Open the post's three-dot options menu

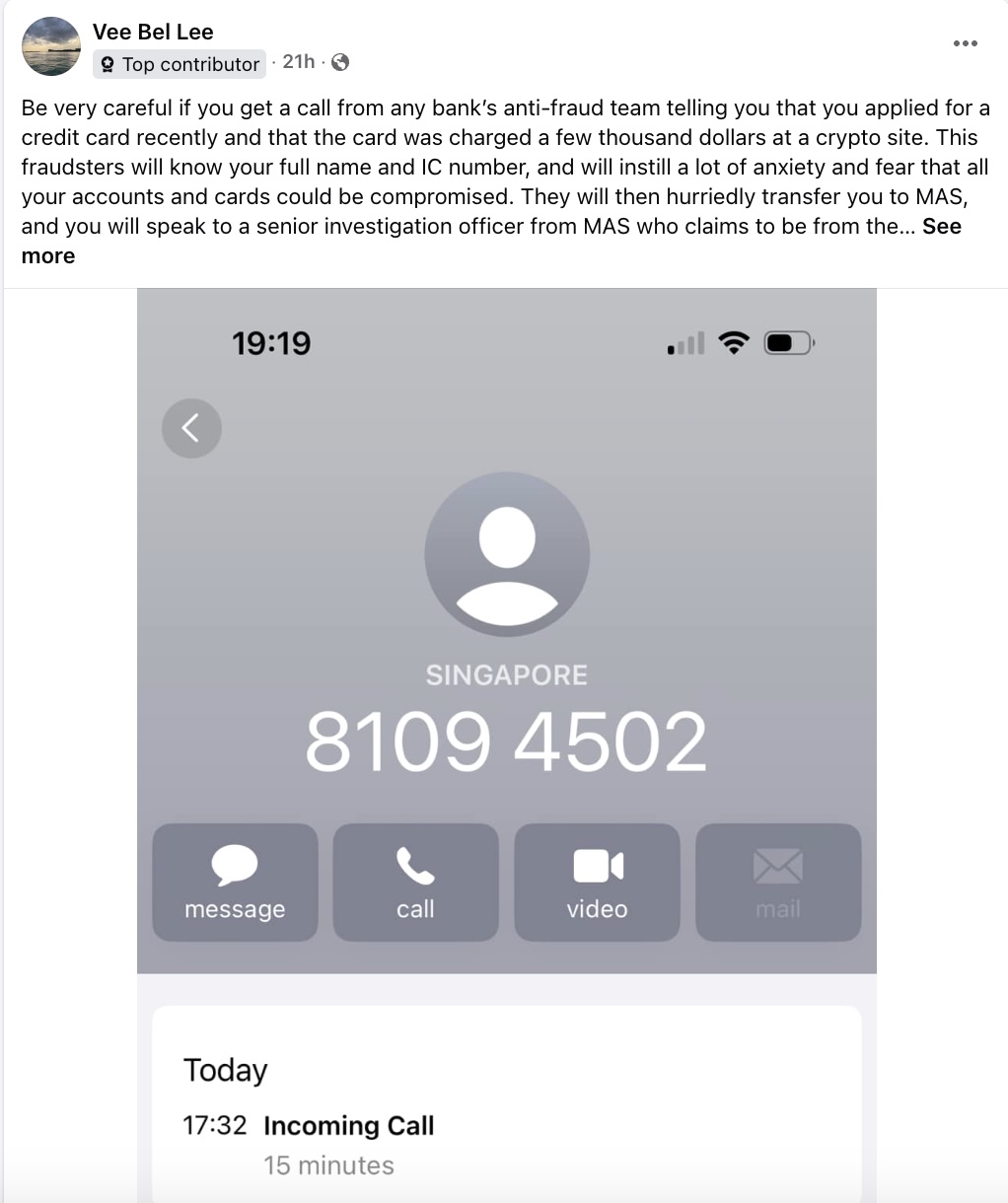click(x=965, y=43)
